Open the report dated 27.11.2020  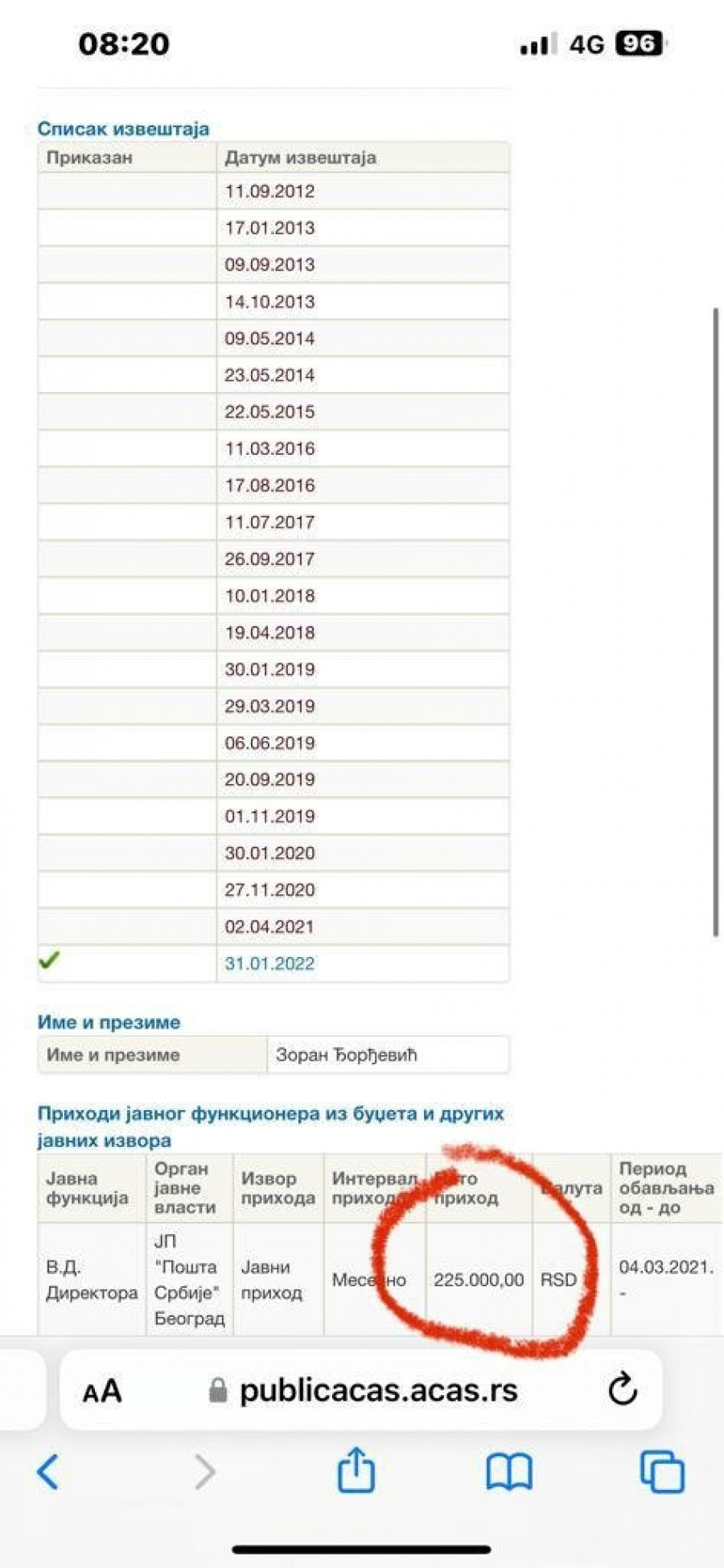[269, 890]
